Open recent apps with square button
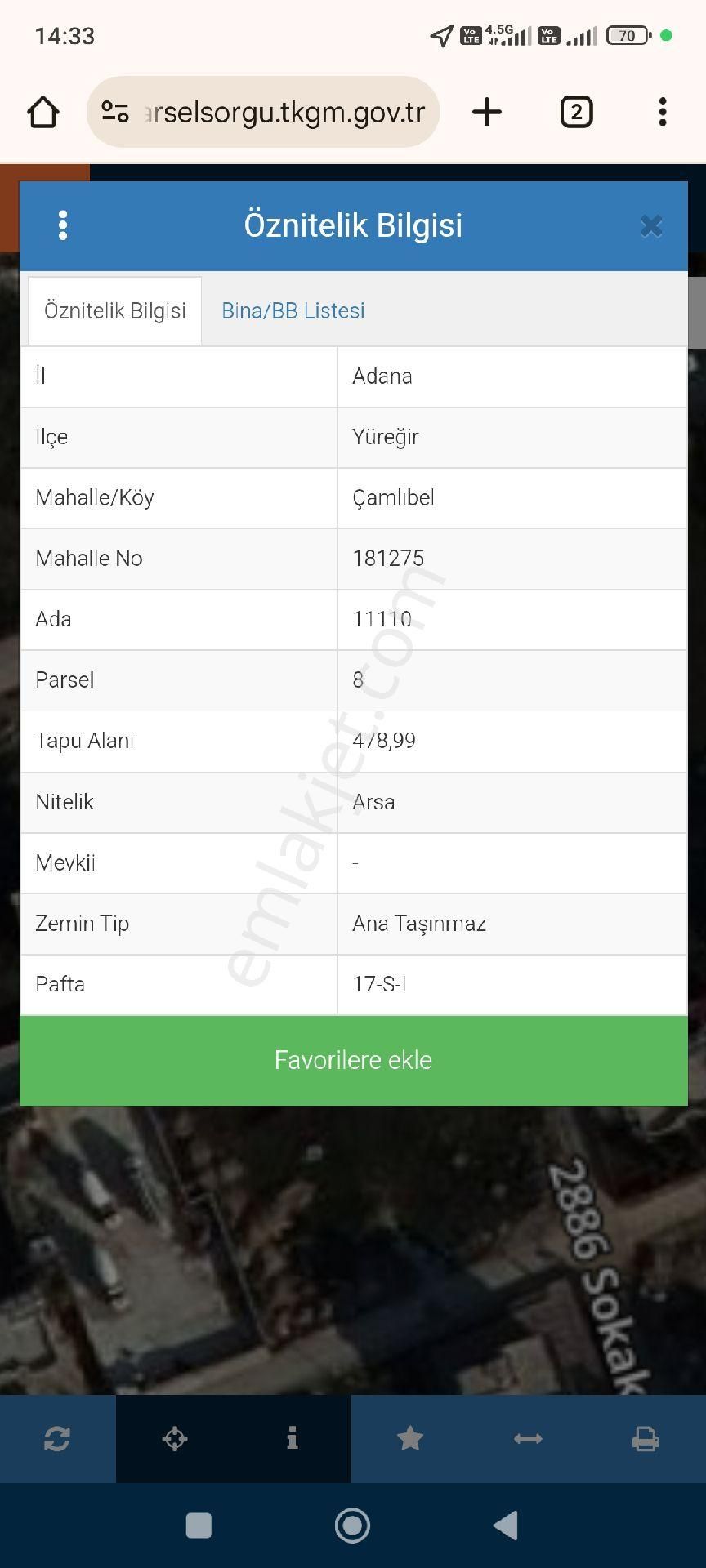Viewport: 706px width, 1568px height. (199, 1525)
